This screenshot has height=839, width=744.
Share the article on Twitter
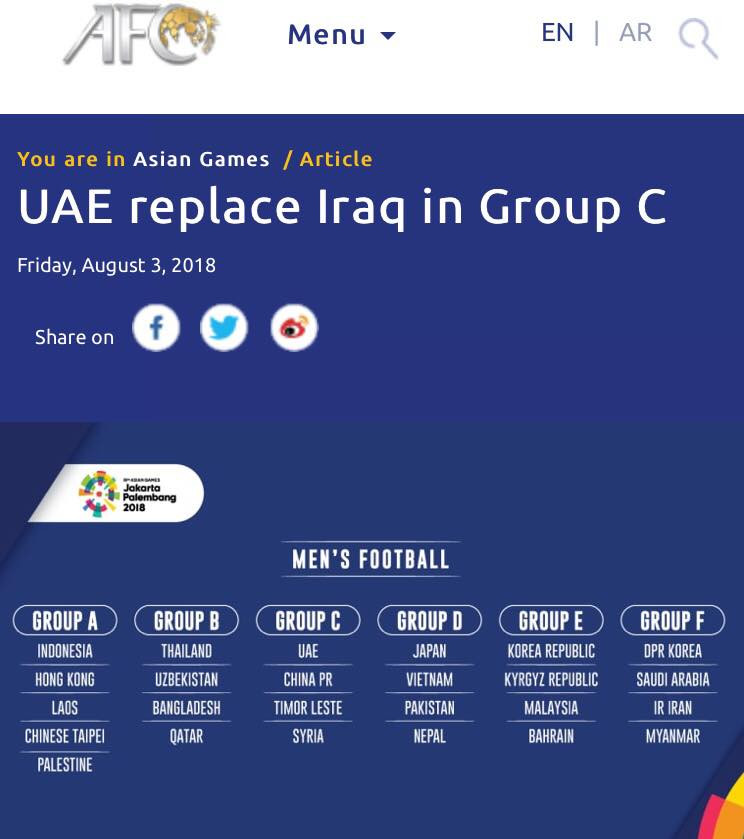224,328
